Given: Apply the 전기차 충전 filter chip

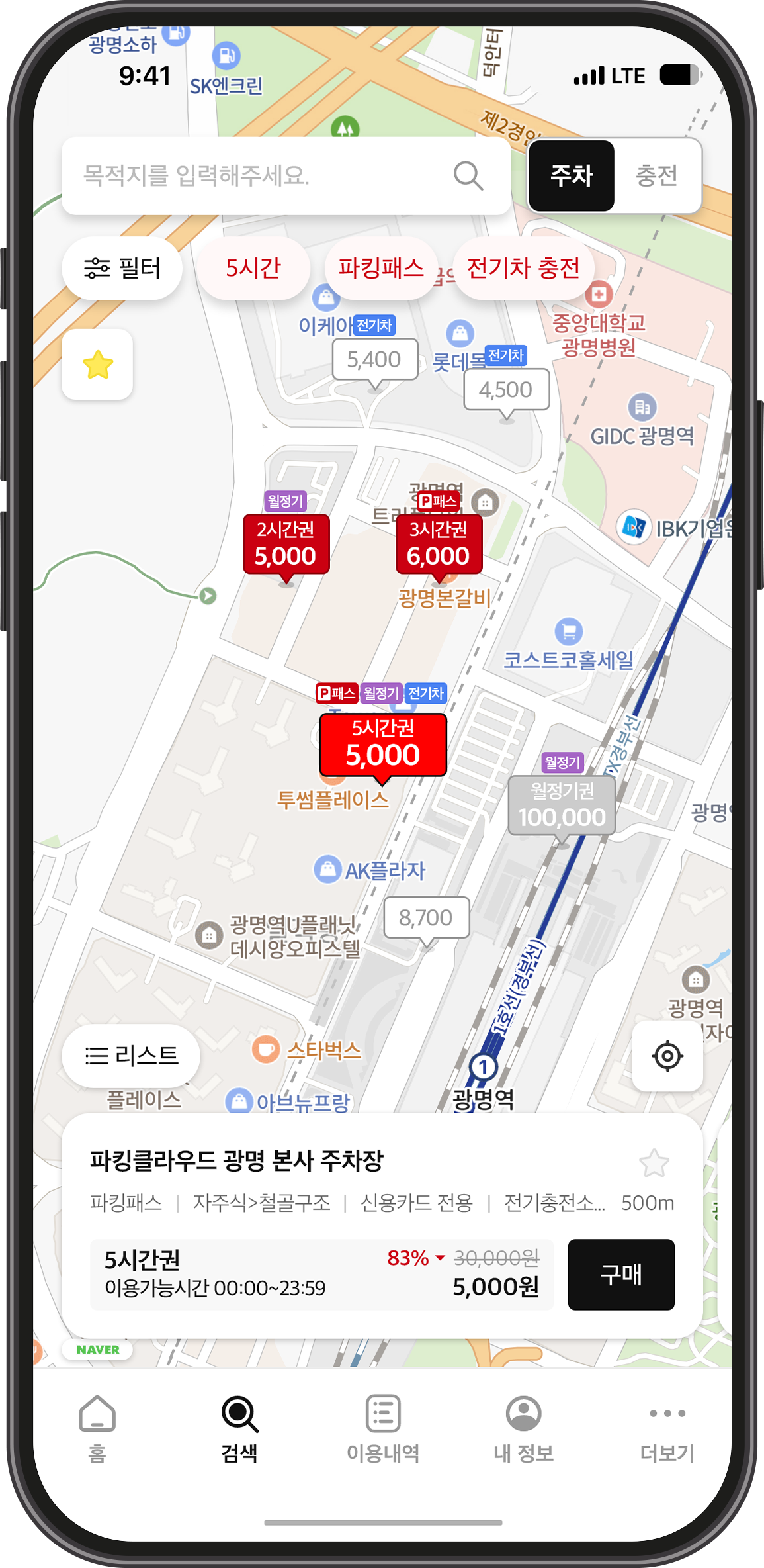Looking at the screenshot, I should [523, 268].
